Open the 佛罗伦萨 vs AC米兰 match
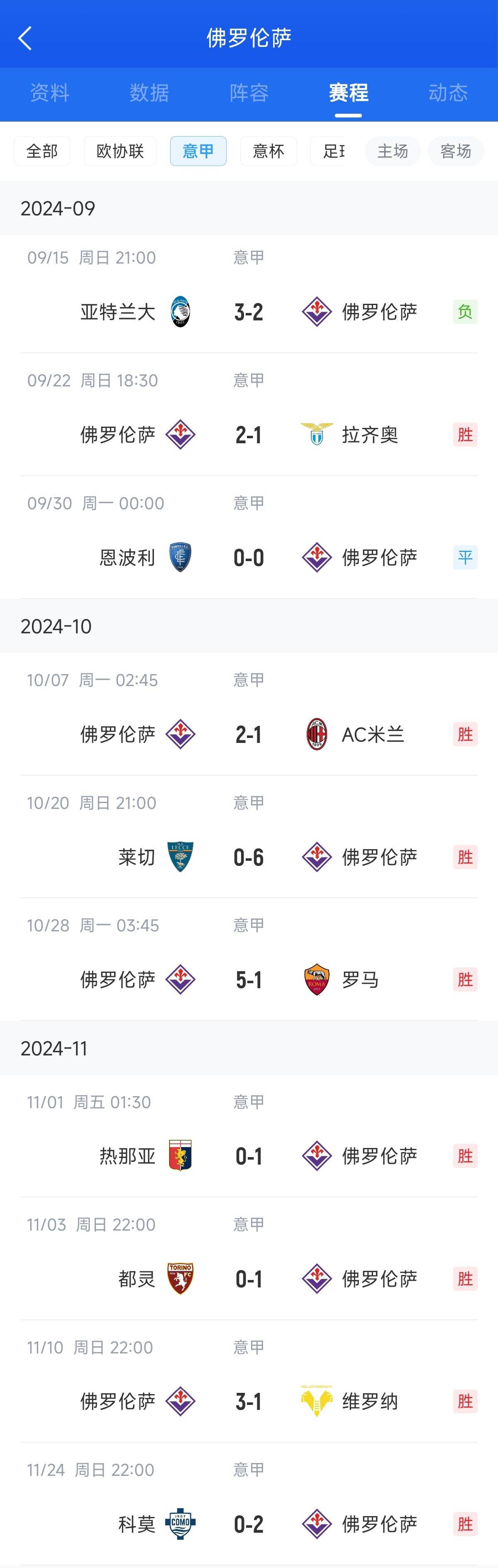 click(x=249, y=734)
